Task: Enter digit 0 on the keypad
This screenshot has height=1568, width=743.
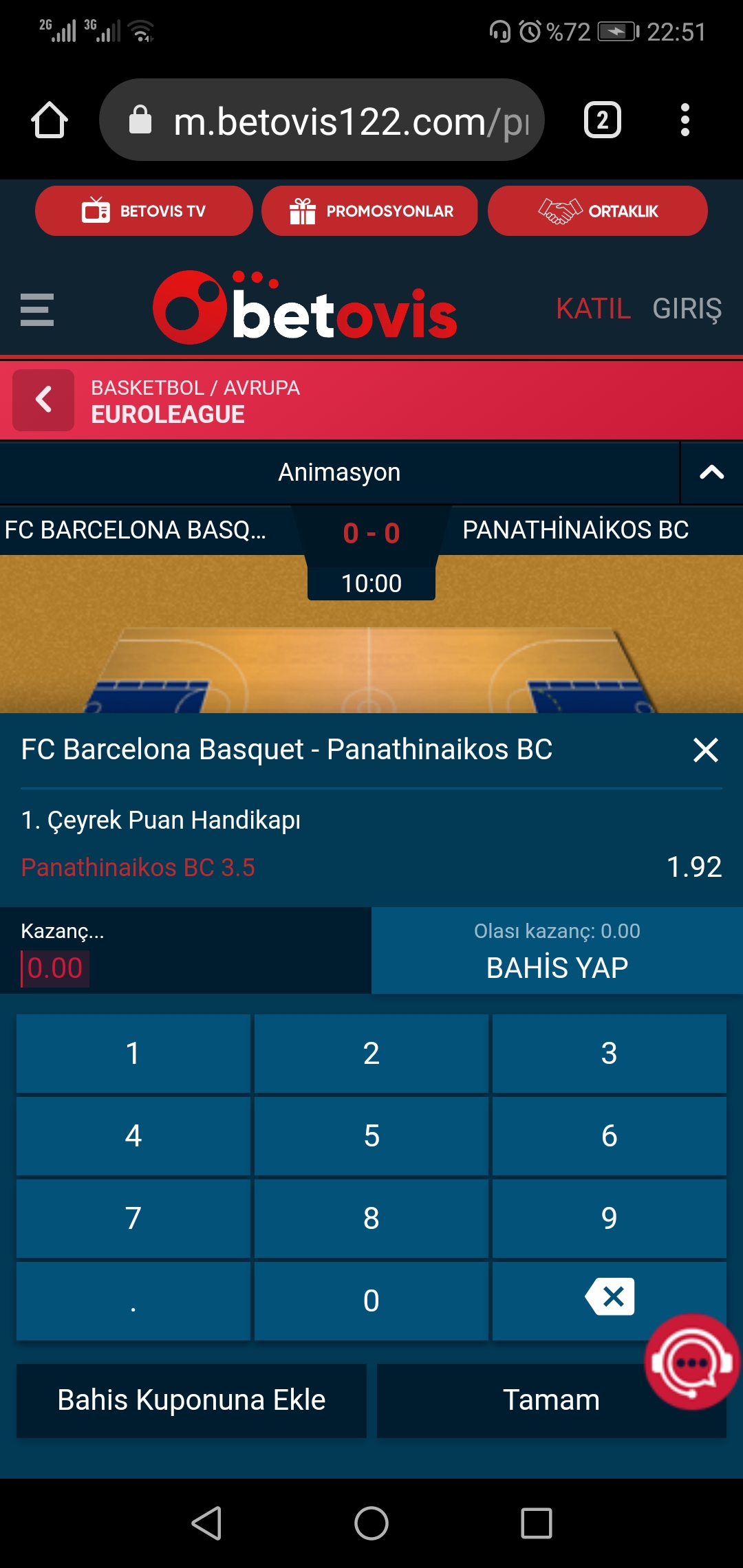Action: [371, 1301]
